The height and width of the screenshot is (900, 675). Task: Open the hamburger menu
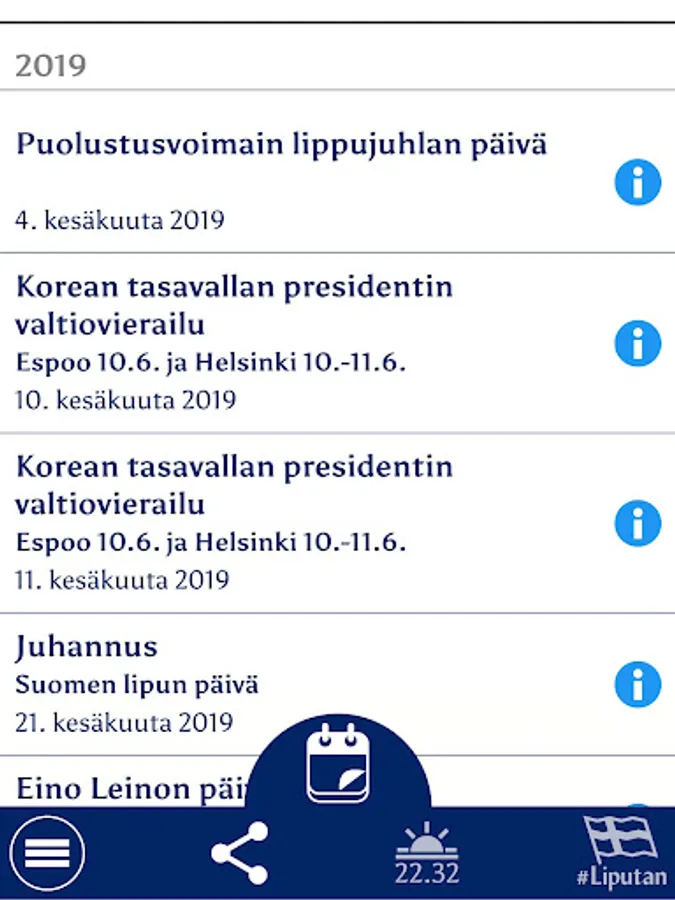(47, 853)
